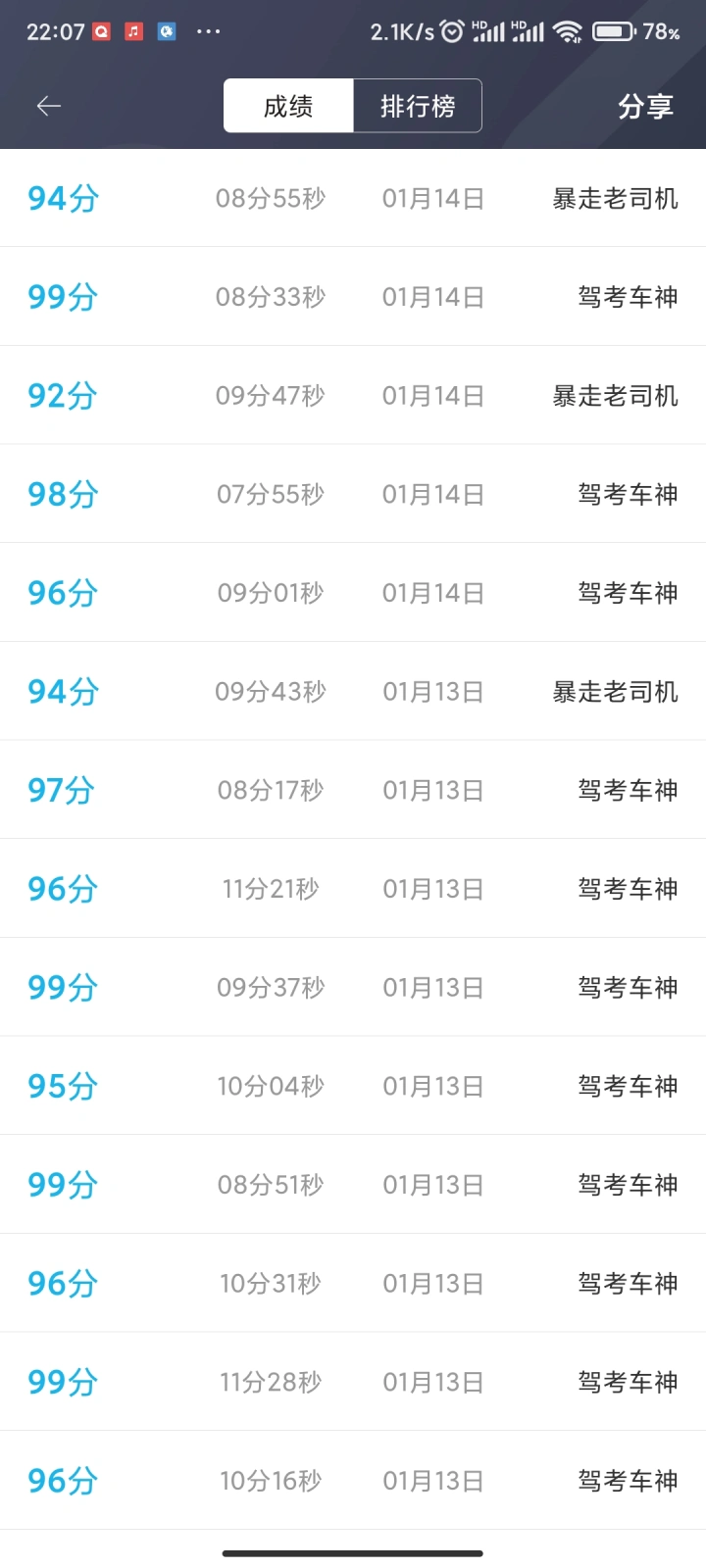Tap the 分享 share button
This screenshot has height=1568, width=706.
645,106
